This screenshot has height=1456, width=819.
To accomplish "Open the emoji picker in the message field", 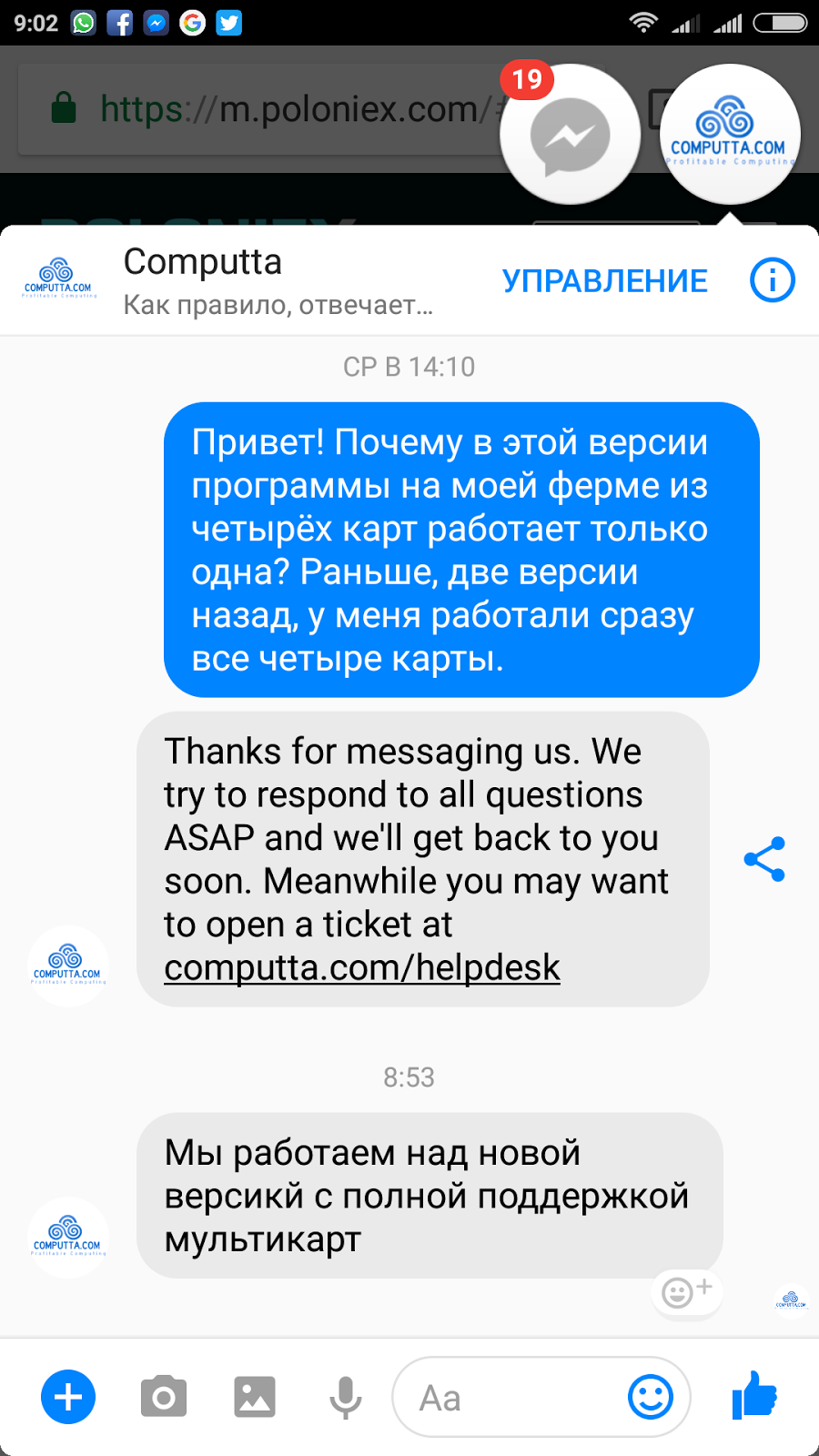I will tap(651, 1397).
